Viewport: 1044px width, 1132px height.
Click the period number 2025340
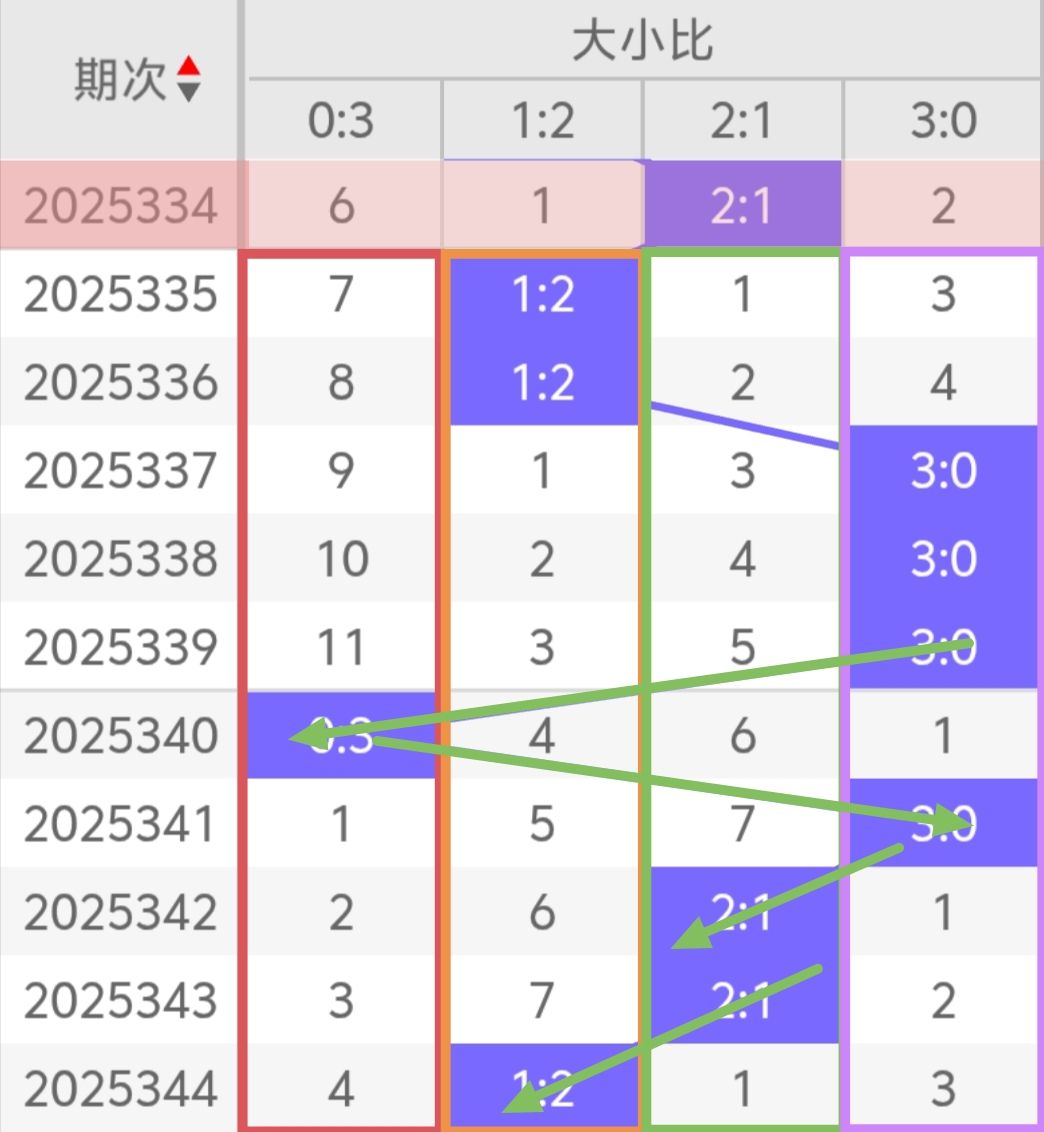pos(118,735)
